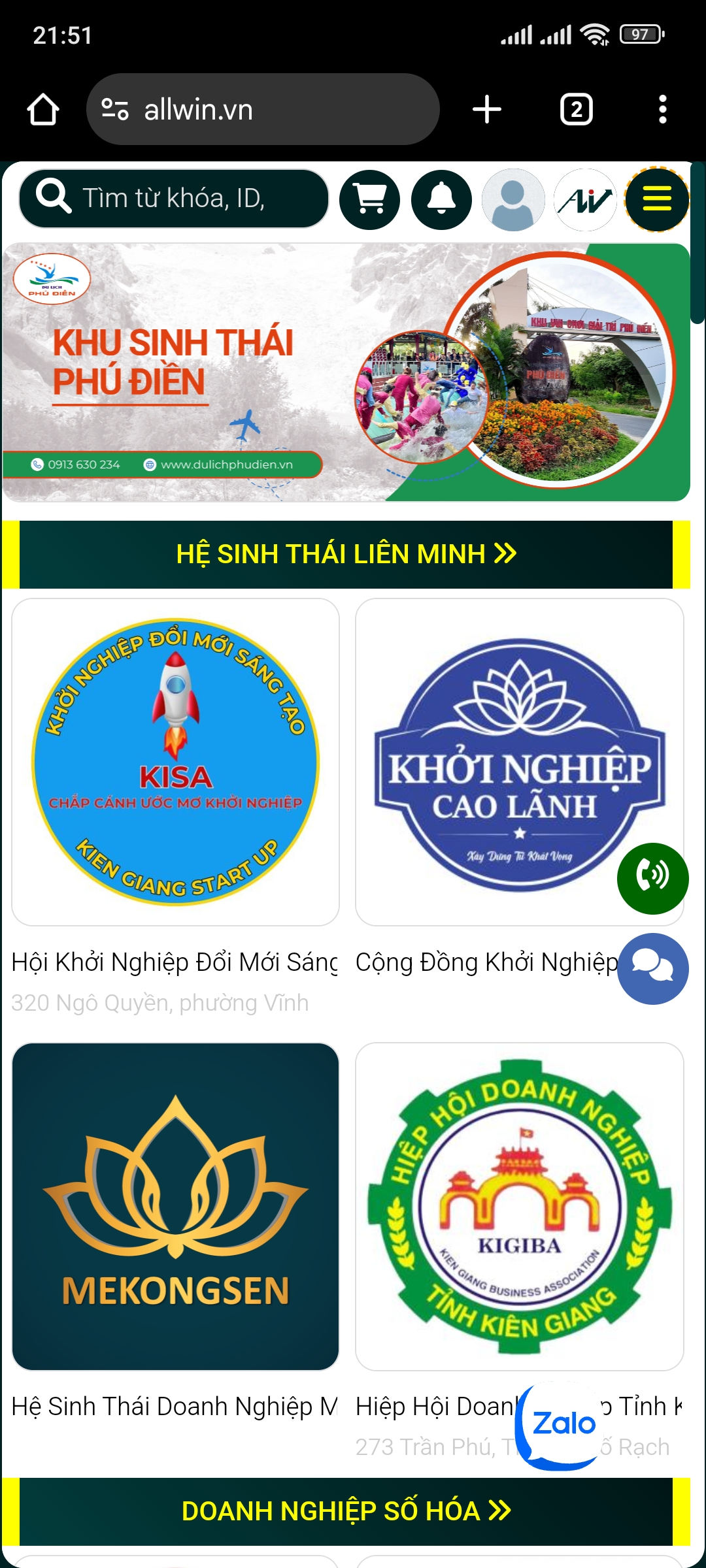Viewport: 706px width, 1568px height.
Task: Open the user profile avatar
Action: click(513, 199)
